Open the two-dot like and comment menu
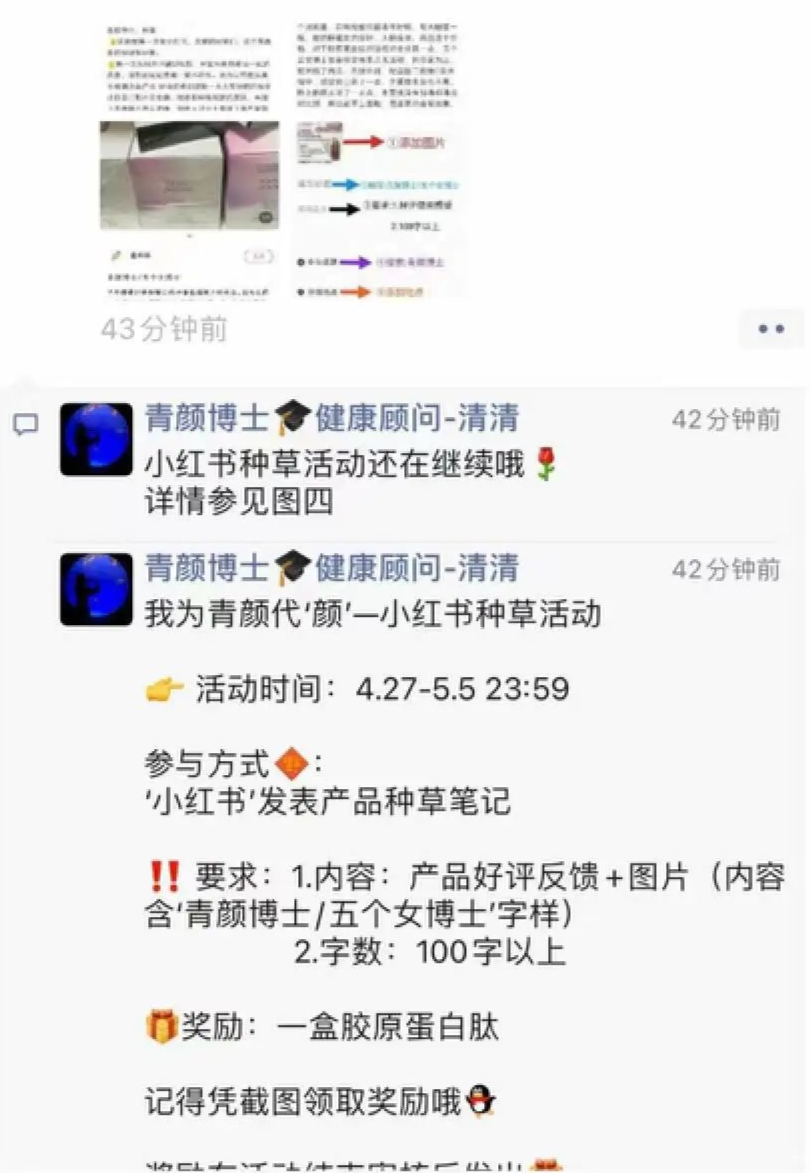This screenshot has height=1173, width=811. (771, 329)
